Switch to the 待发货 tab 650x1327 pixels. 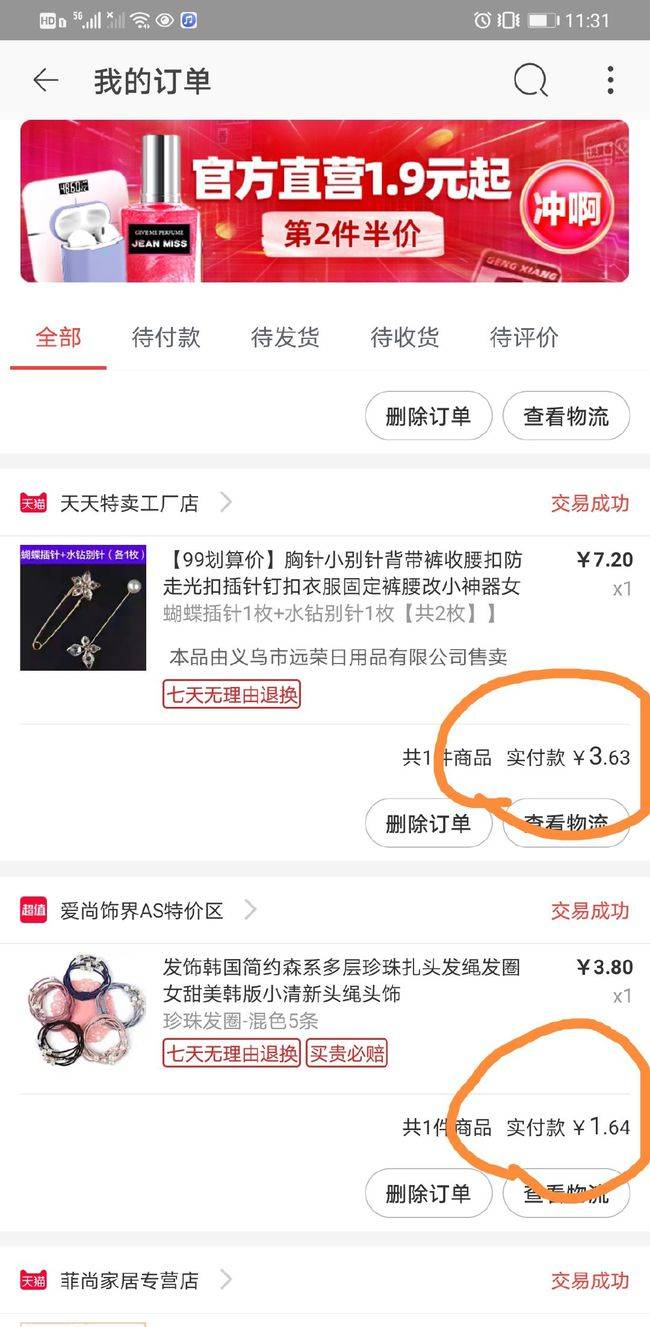click(x=285, y=337)
